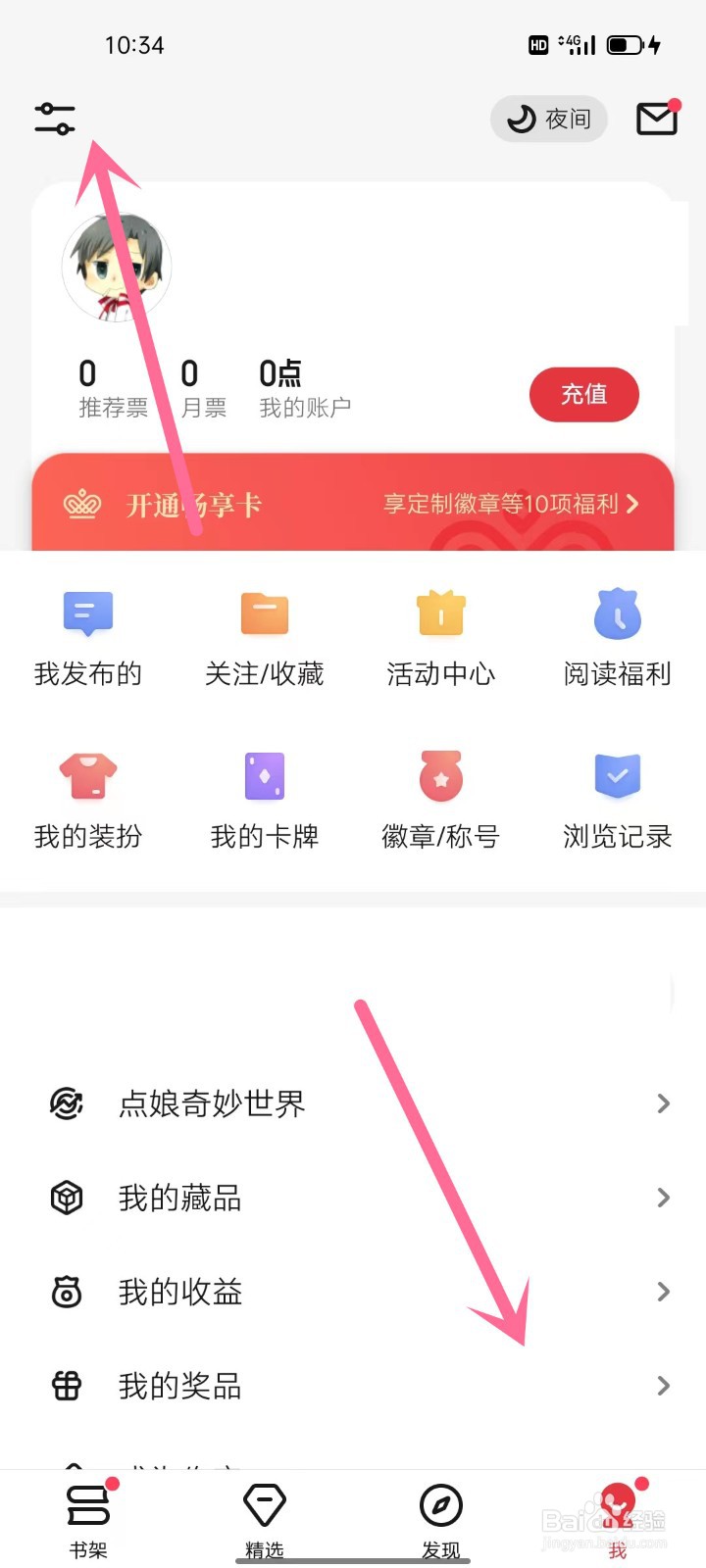Screen dimensions: 706x1568
Task: Tap the 充值 recharge button
Action: (584, 394)
